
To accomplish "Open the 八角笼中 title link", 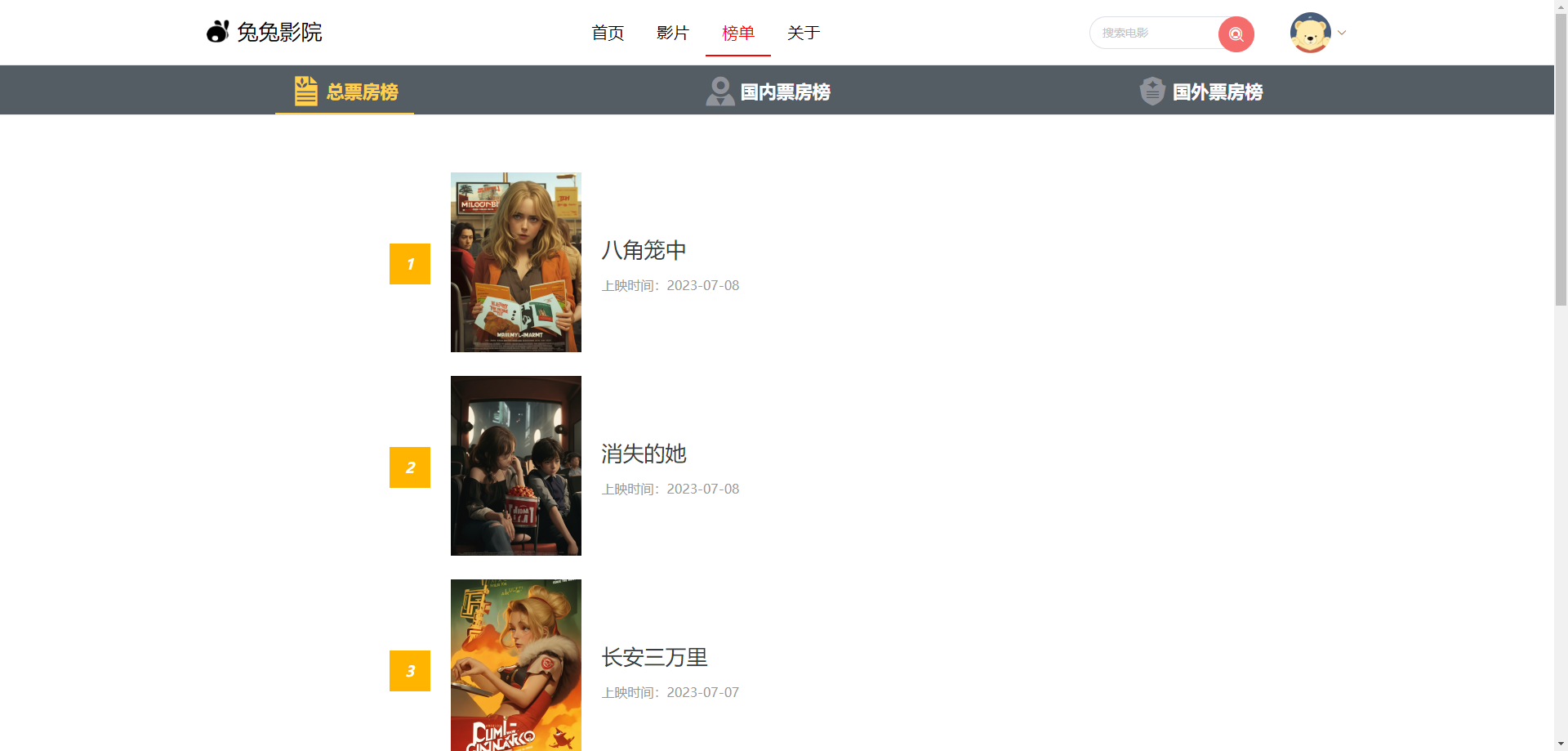I will pyautogui.click(x=644, y=250).
